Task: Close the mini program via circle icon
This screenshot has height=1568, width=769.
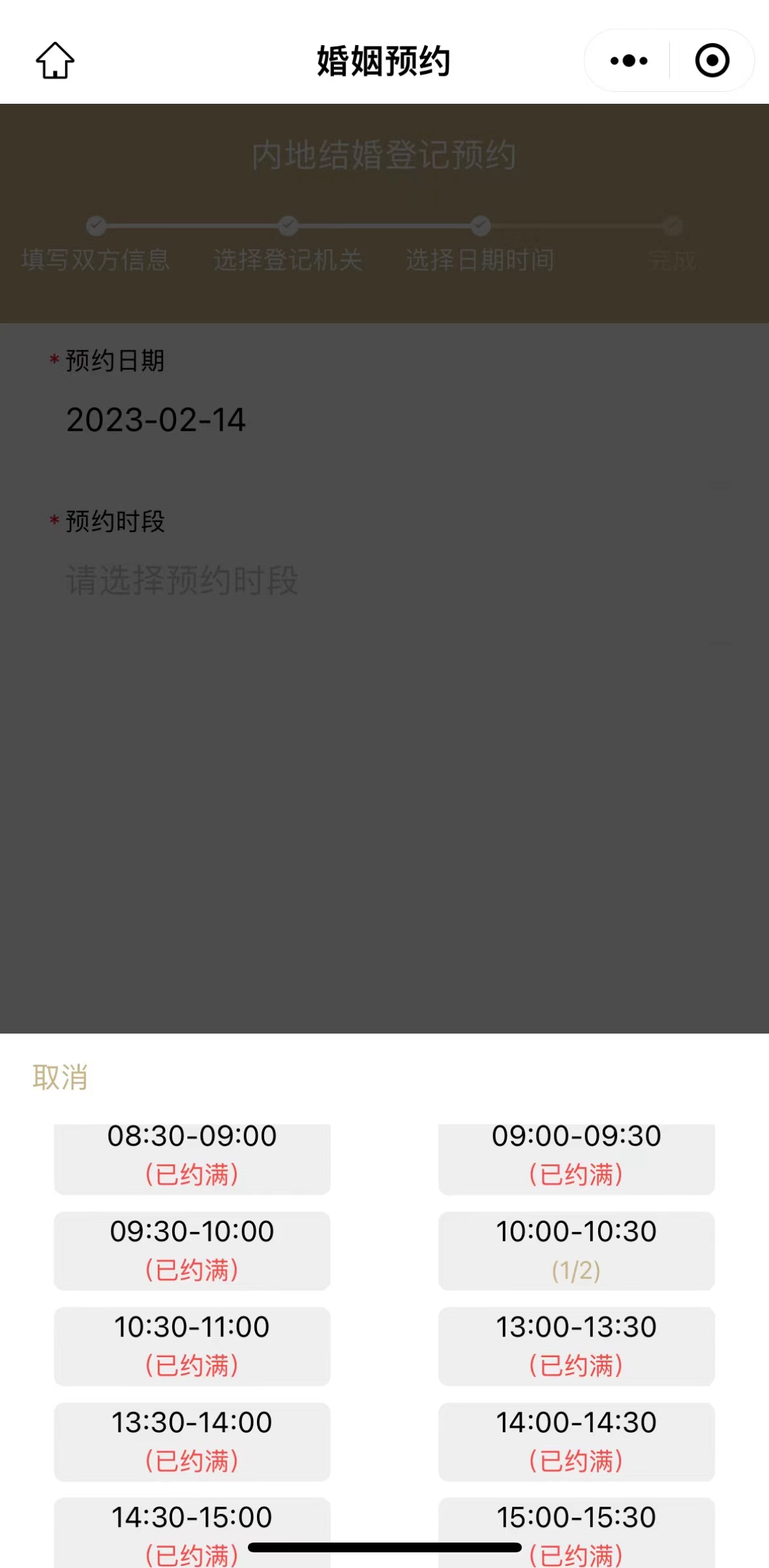Action: click(x=712, y=61)
